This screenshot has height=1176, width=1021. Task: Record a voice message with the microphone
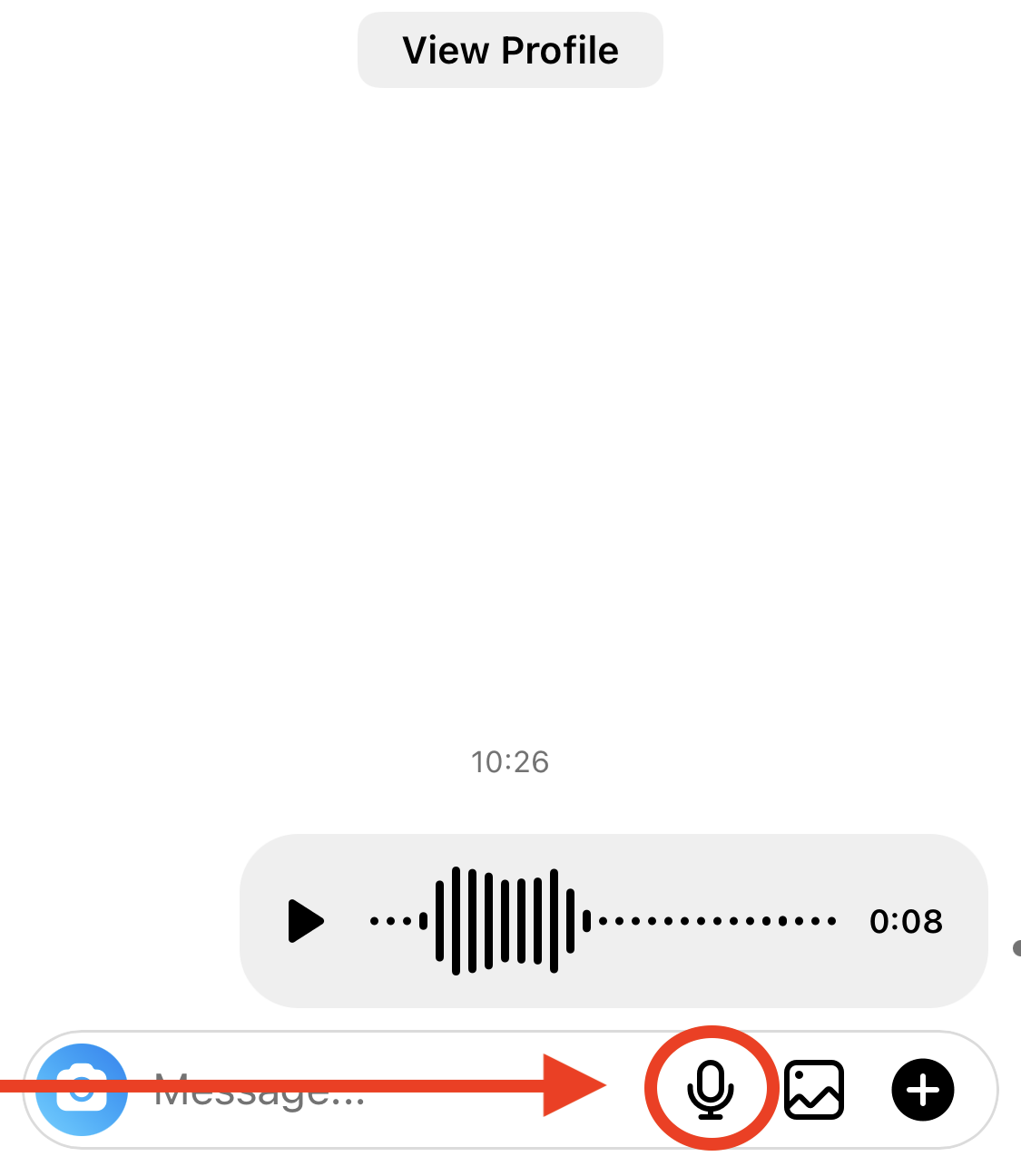[x=711, y=1089]
